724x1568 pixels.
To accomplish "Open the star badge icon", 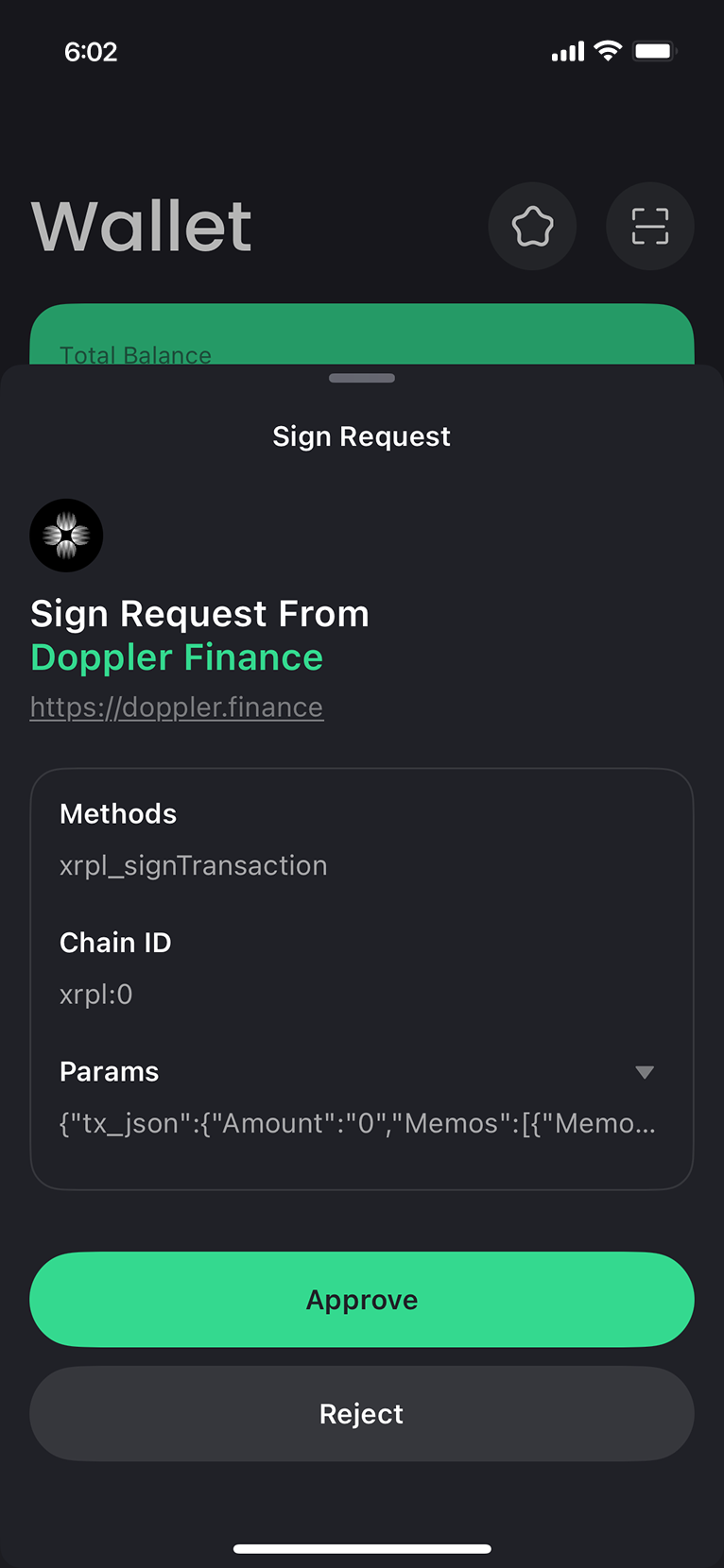I will tap(532, 227).
